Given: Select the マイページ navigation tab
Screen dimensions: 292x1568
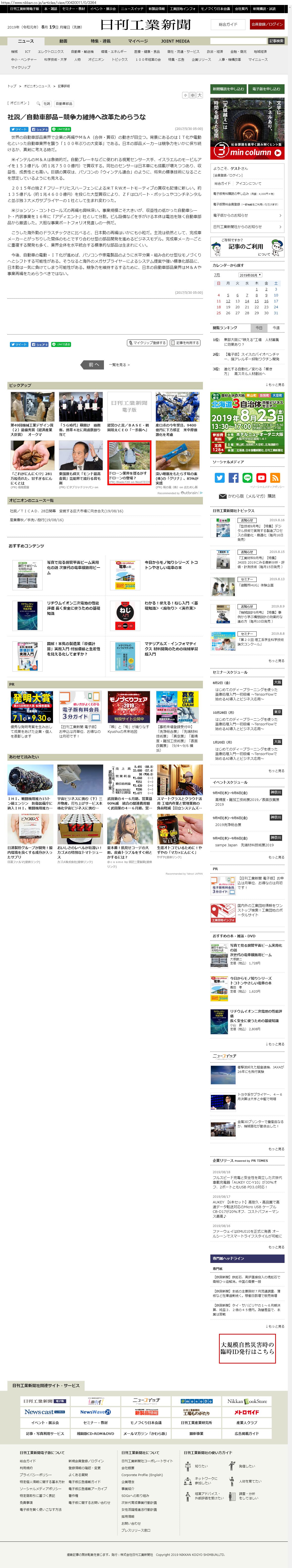Looking at the screenshot, I should pos(138,41).
